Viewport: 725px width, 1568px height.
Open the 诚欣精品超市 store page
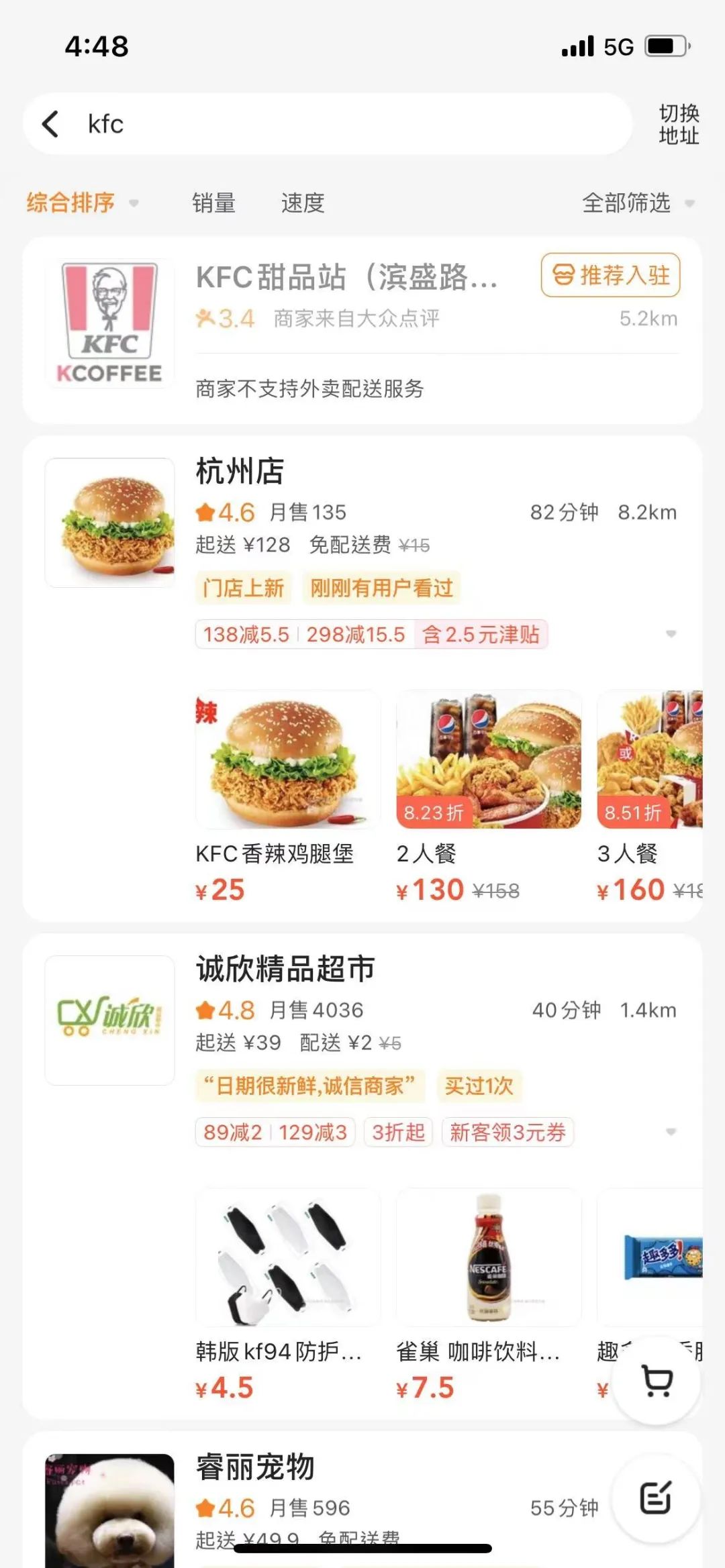click(285, 969)
